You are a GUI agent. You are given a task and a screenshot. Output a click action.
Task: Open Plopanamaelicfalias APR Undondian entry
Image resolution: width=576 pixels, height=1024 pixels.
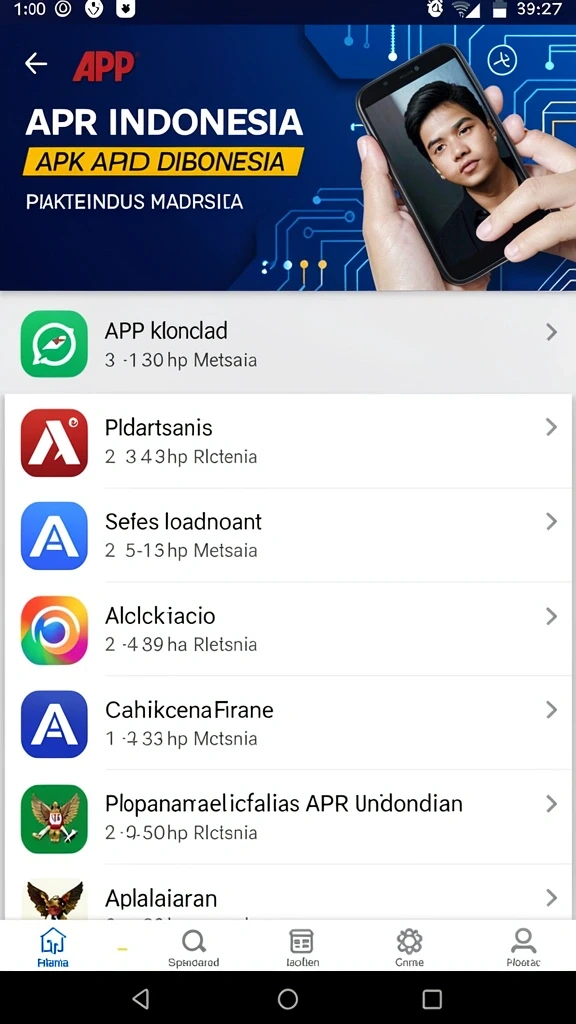click(x=288, y=818)
